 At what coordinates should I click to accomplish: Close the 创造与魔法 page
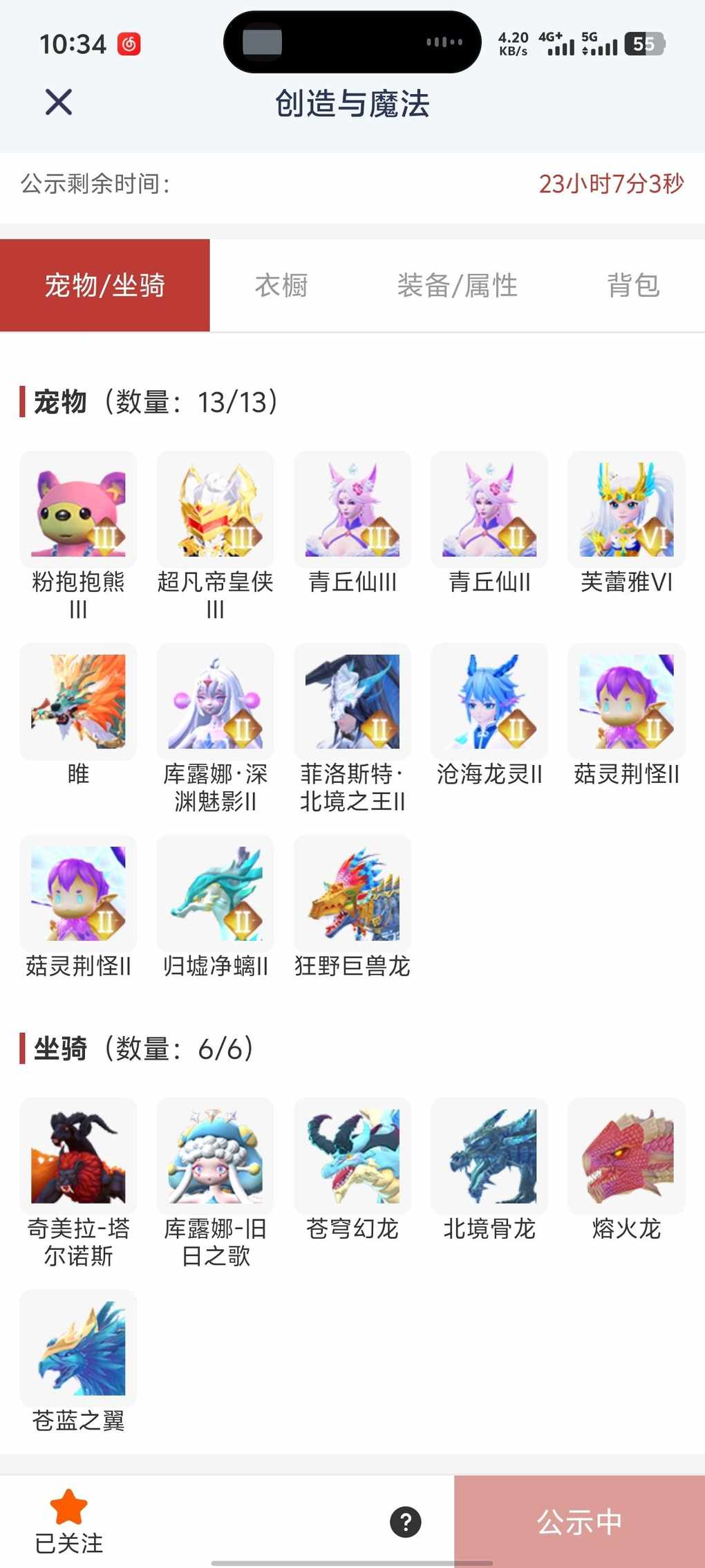pos(59,102)
